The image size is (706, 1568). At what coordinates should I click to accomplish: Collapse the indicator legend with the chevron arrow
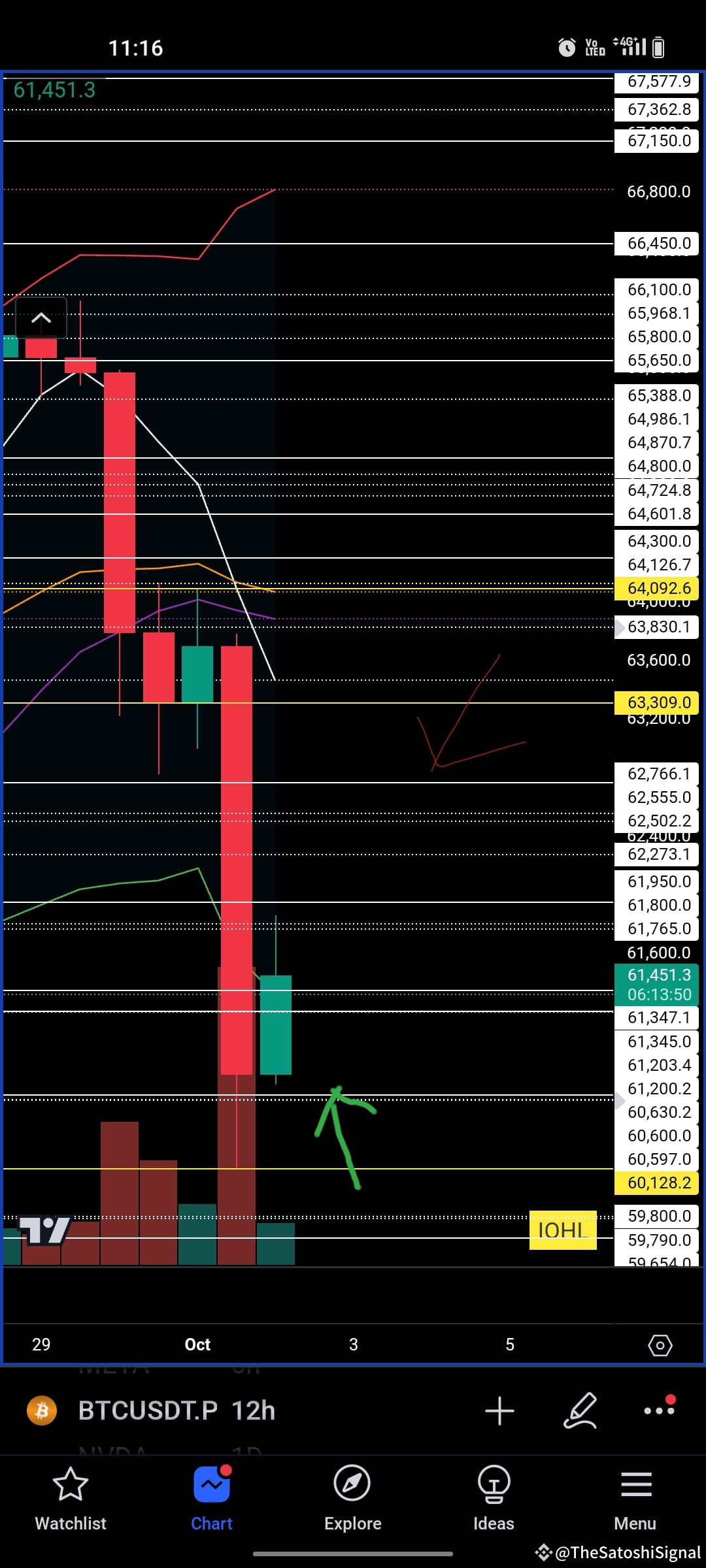click(42, 317)
